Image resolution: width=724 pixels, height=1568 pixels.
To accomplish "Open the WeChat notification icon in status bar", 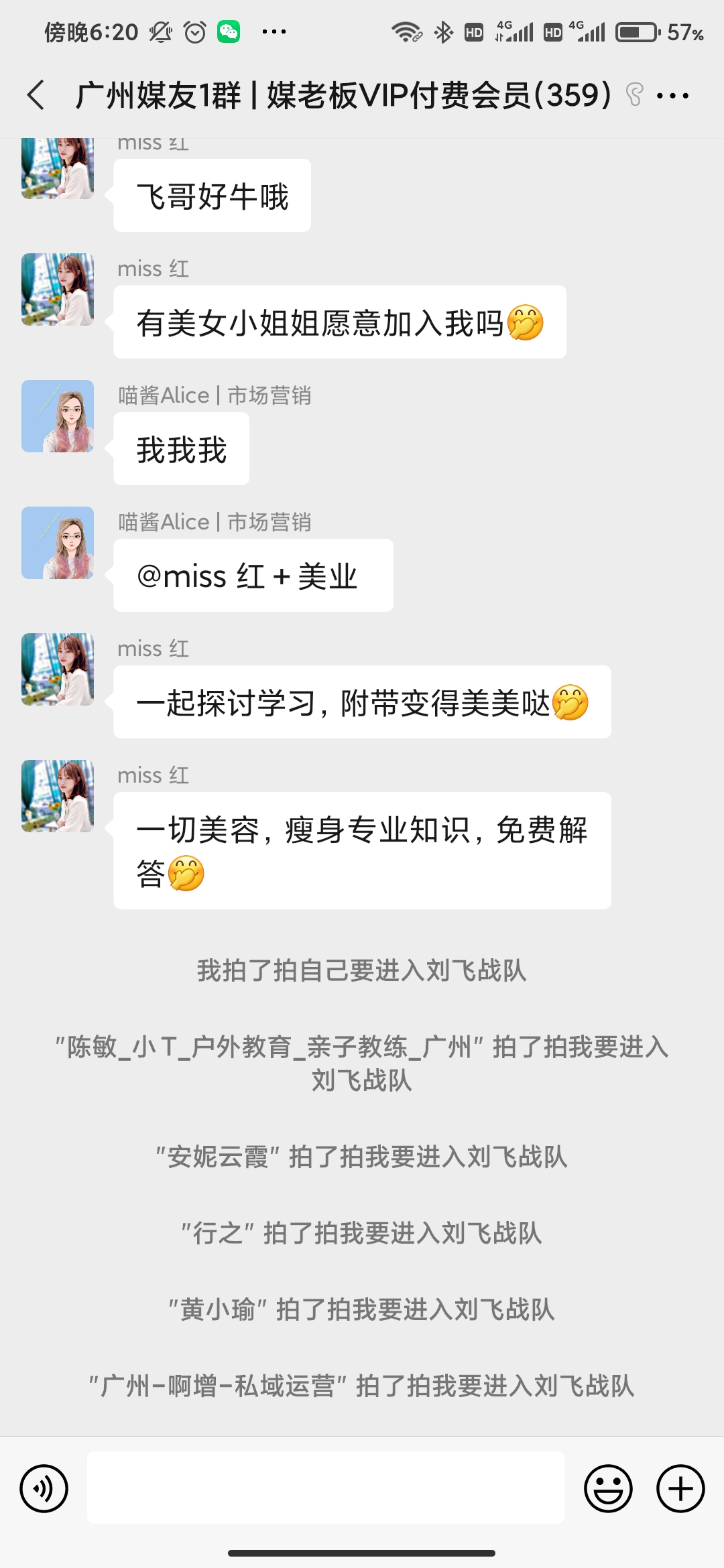I will coord(228,30).
